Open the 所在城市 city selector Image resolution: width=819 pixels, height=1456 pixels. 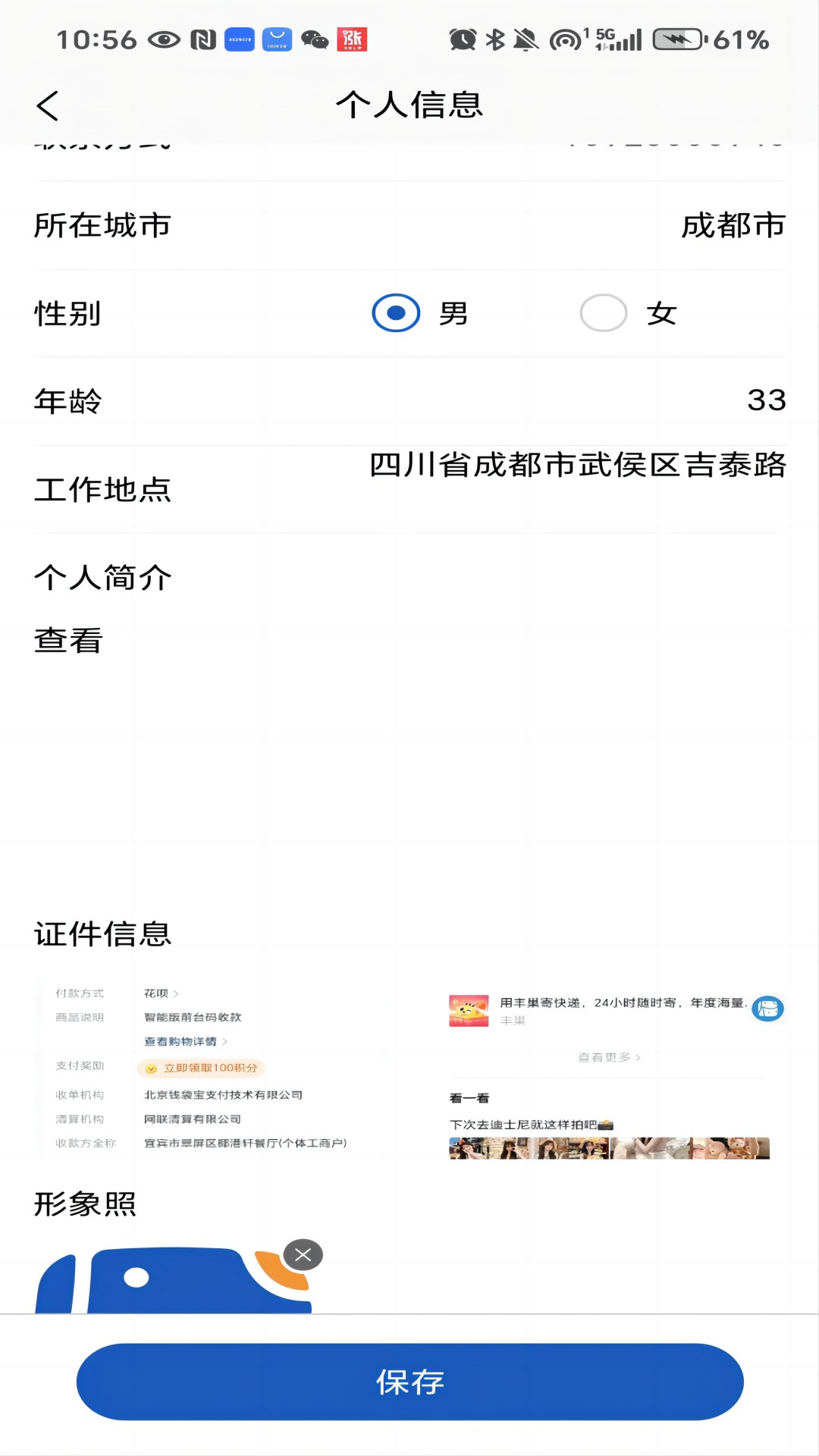[733, 225]
